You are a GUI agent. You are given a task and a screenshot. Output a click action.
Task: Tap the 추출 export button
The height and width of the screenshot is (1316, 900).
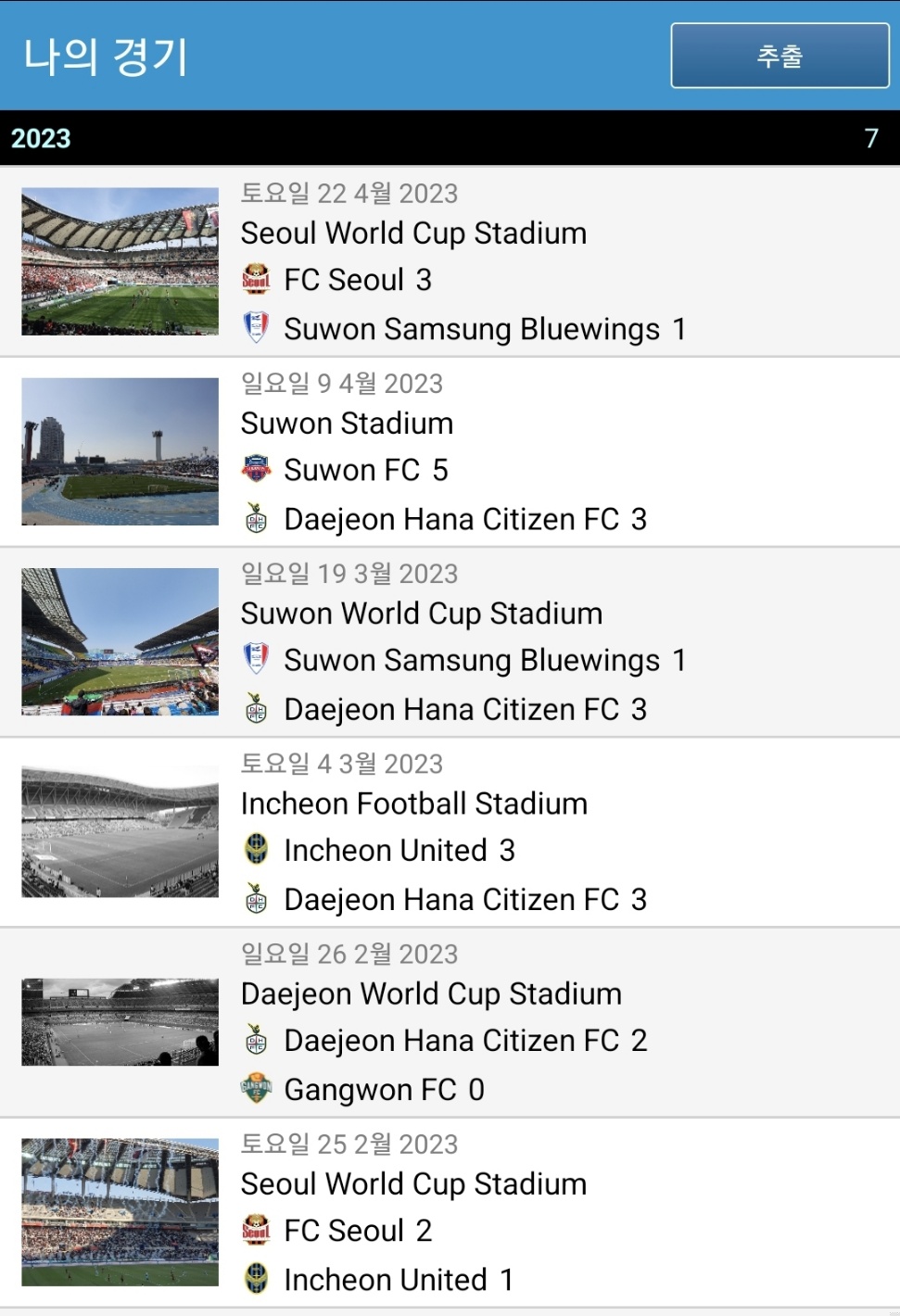tap(780, 56)
